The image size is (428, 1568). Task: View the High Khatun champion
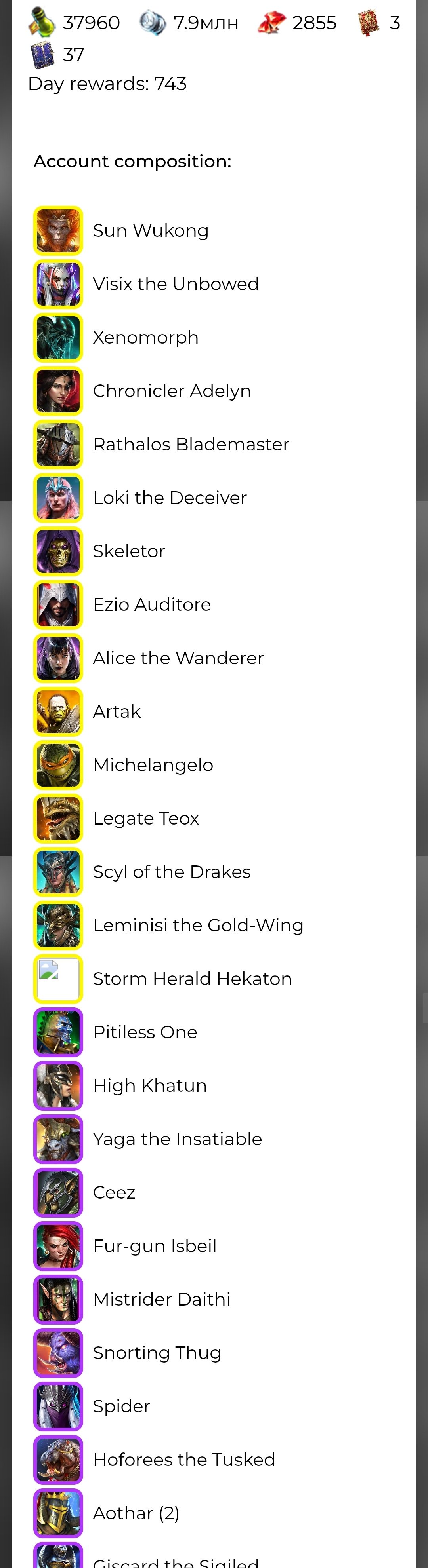pos(149,1086)
